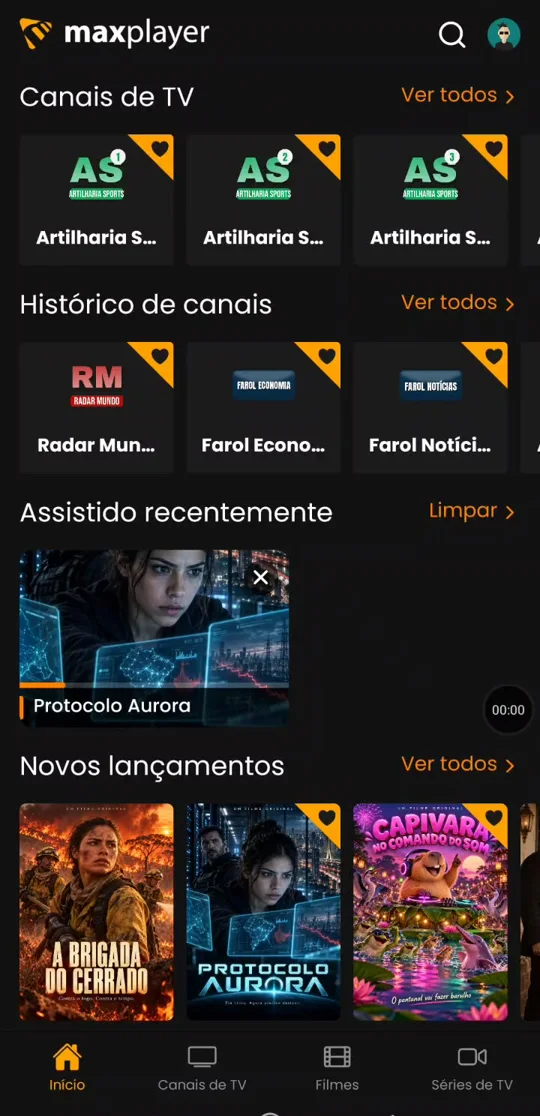The height and width of the screenshot is (1116, 540).
Task: Open the profile avatar
Action: tap(504, 34)
